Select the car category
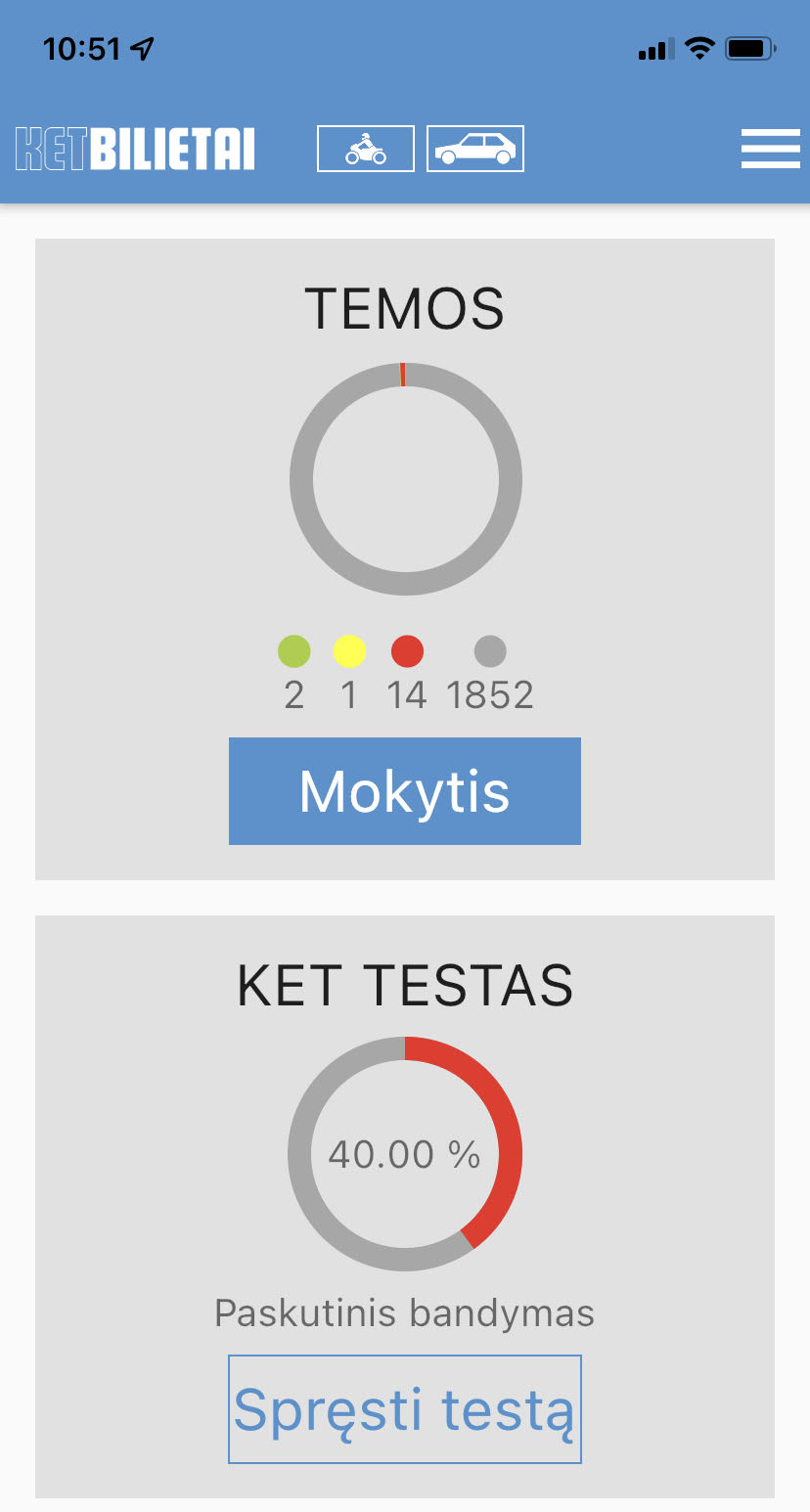810x1512 pixels. [475, 149]
